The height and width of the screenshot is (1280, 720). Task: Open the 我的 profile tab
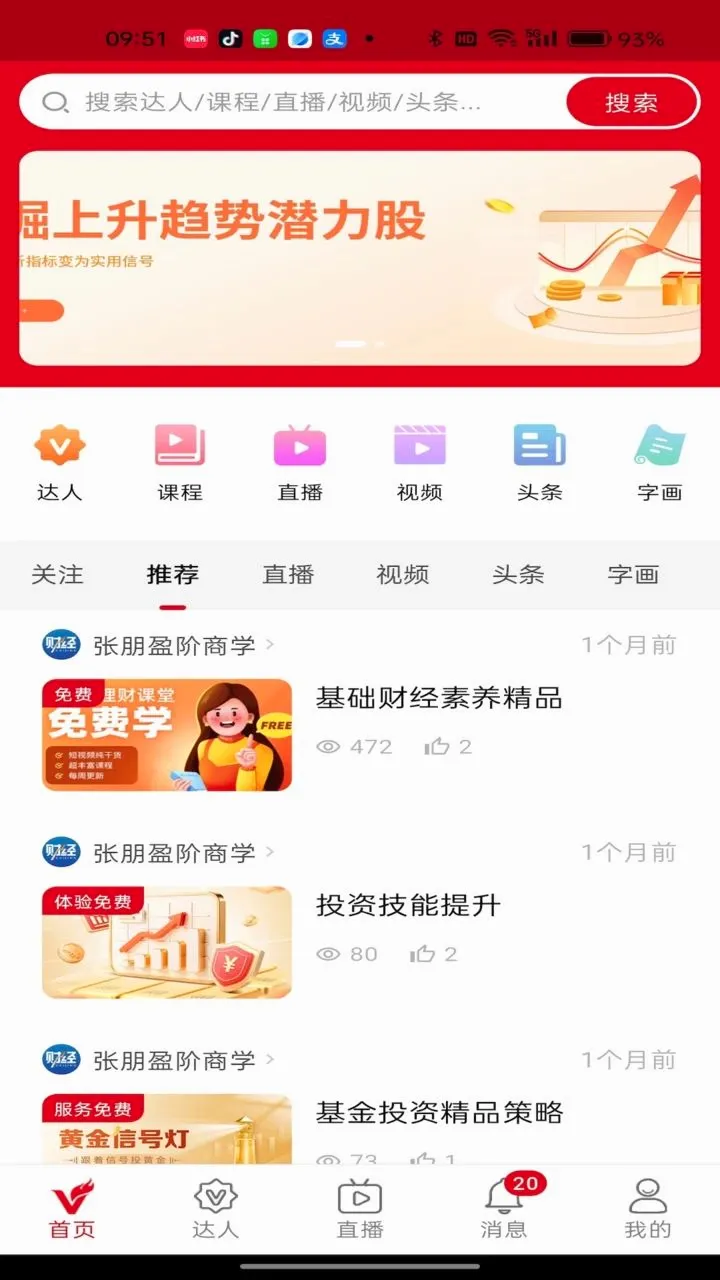click(x=648, y=1210)
